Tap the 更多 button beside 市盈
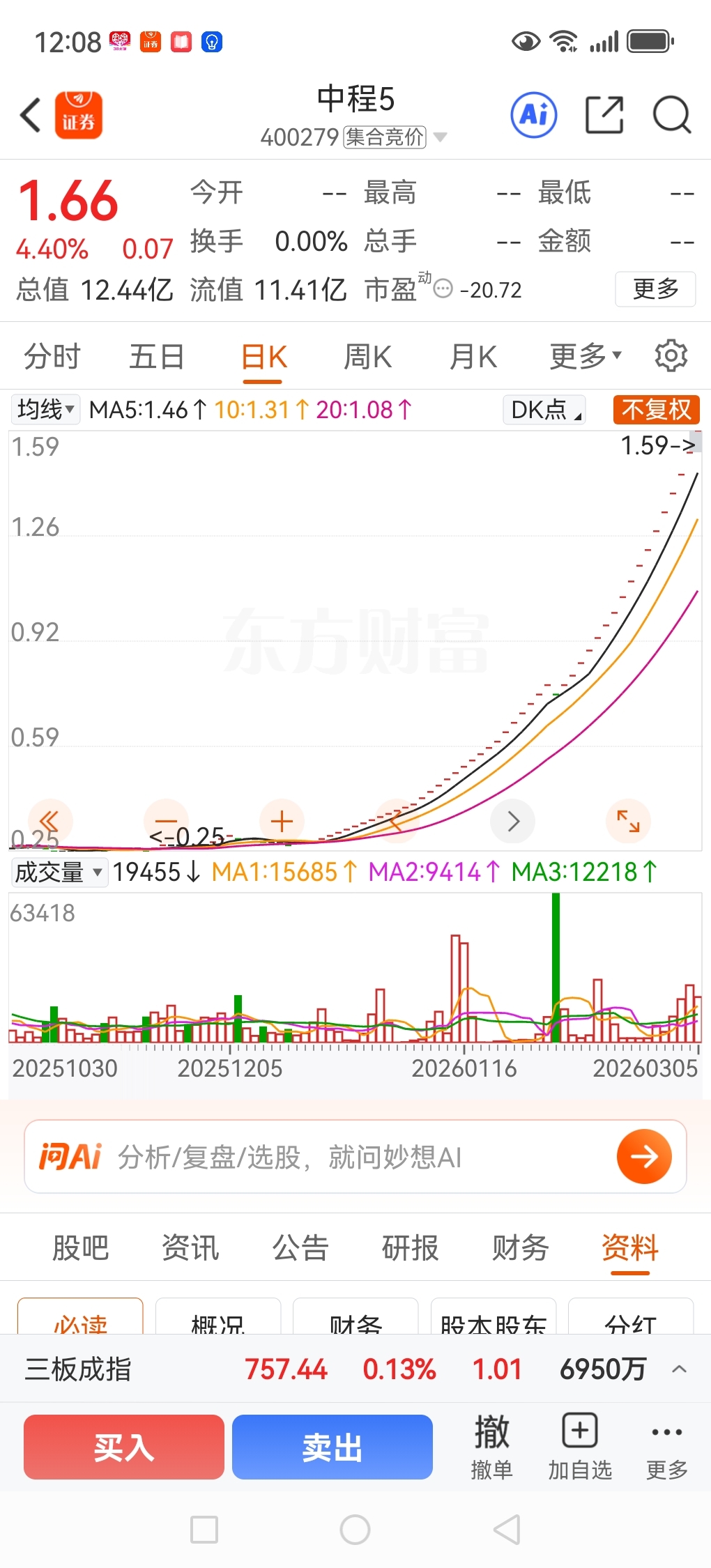The width and height of the screenshot is (711, 1568). (x=655, y=289)
